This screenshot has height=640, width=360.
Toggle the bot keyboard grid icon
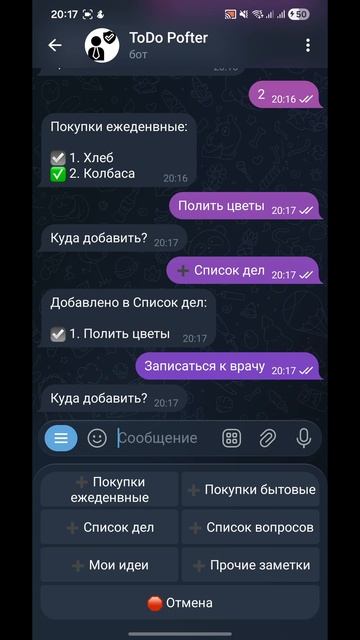click(231, 438)
